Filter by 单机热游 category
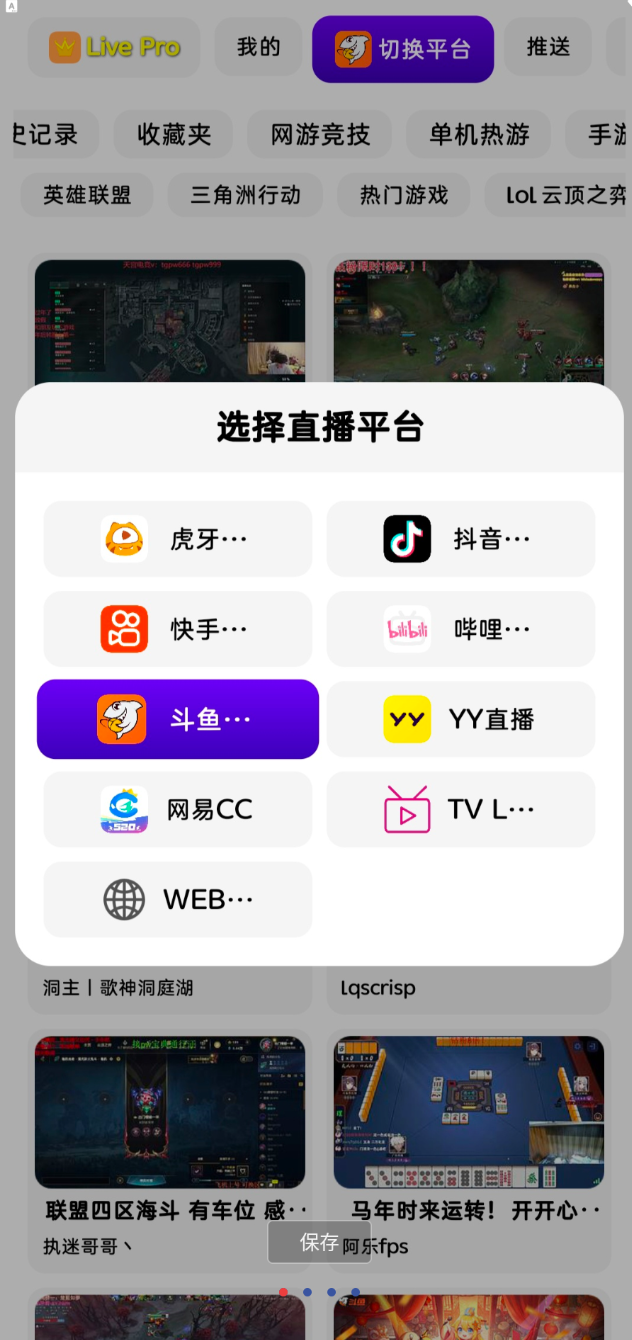Viewport: 632px width, 1340px height. [x=479, y=134]
